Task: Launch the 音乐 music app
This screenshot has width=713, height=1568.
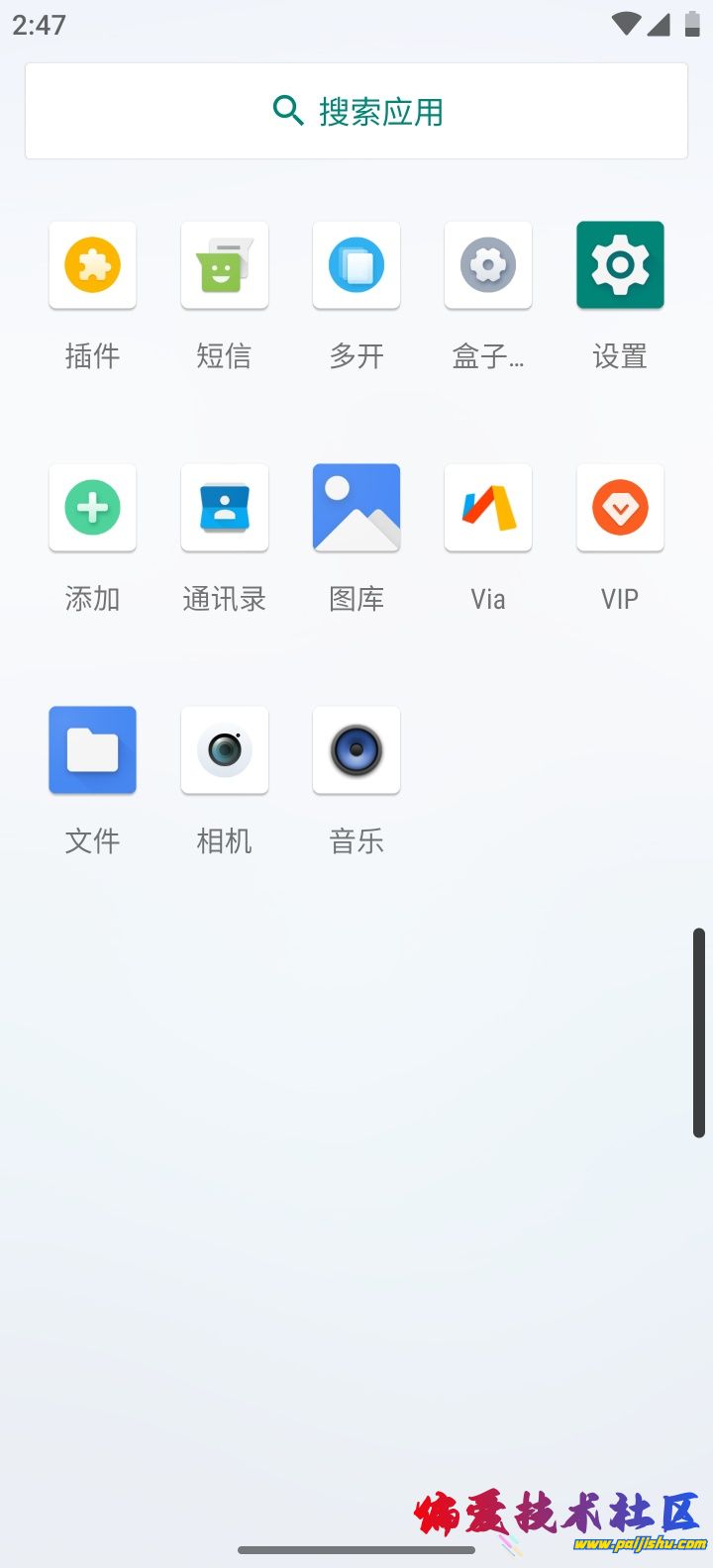Action: click(356, 750)
